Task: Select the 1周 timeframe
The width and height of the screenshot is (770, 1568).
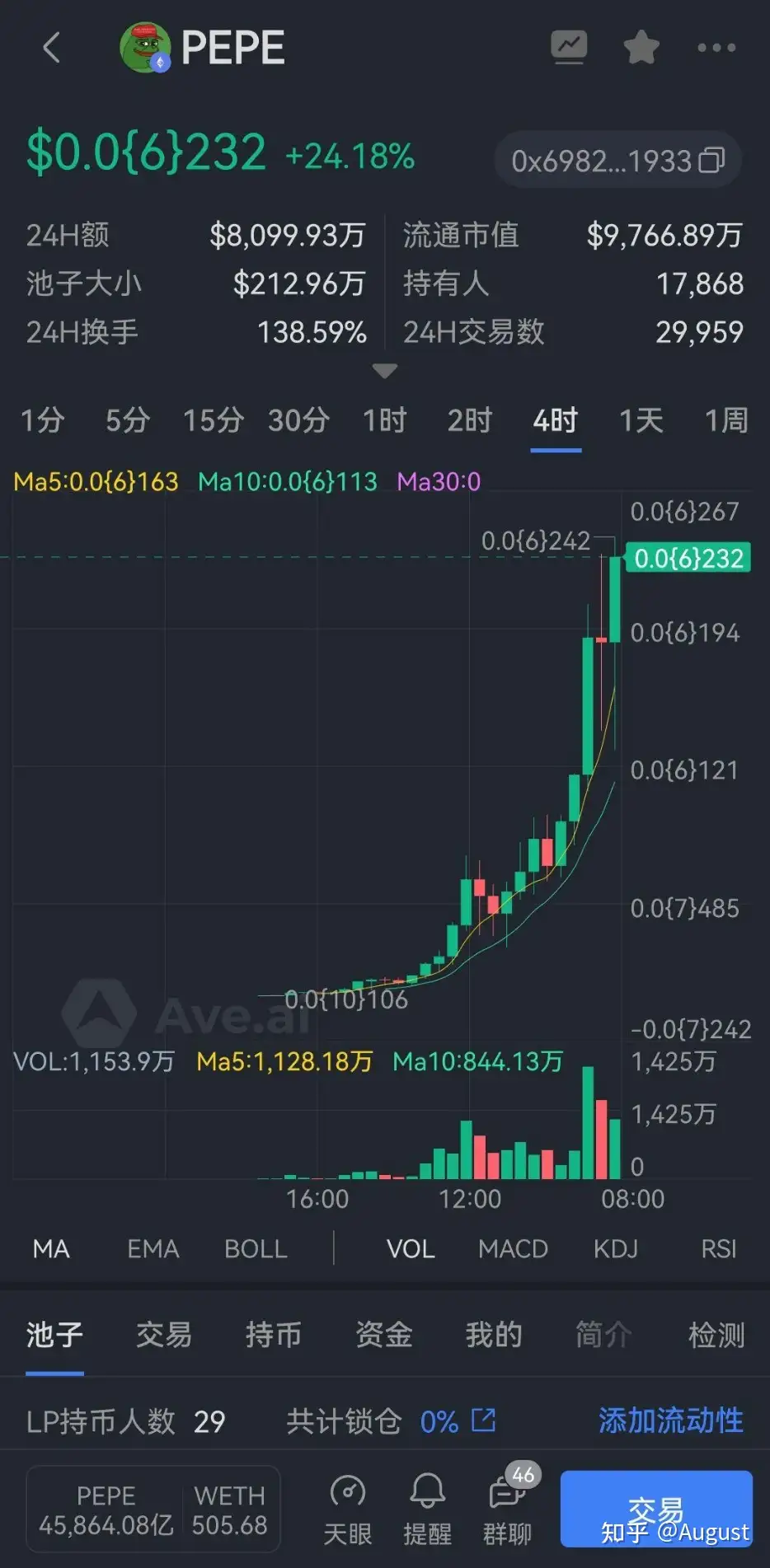Action: pos(725,420)
